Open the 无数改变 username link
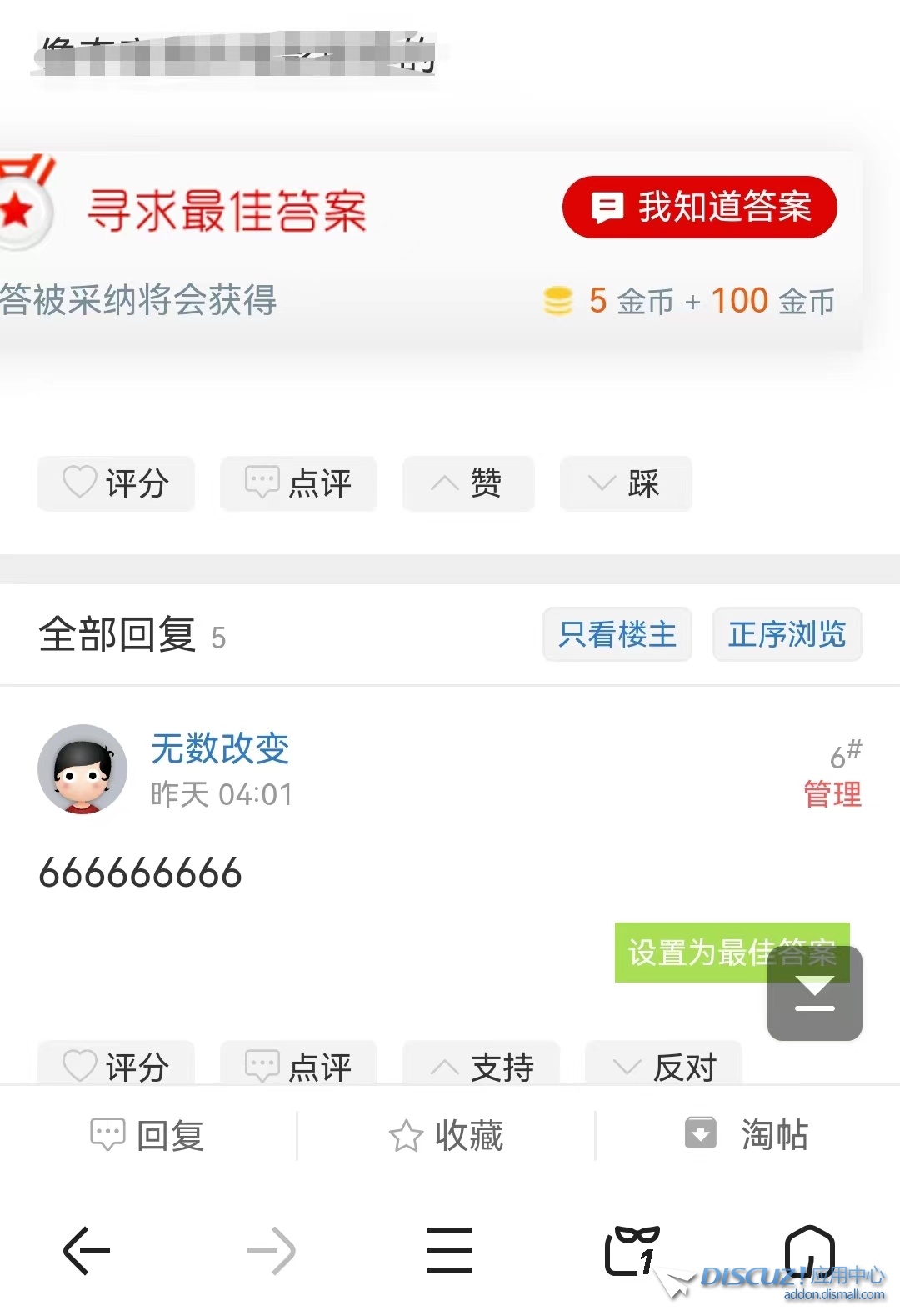This screenshot has height=1316, width=900. point(220,748)
